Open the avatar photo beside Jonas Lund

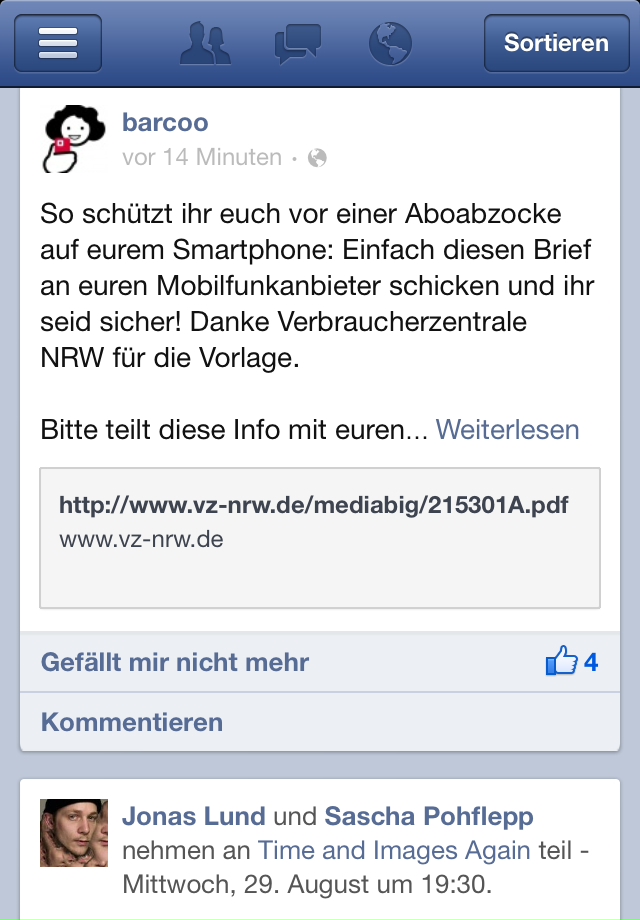(73, 832)
